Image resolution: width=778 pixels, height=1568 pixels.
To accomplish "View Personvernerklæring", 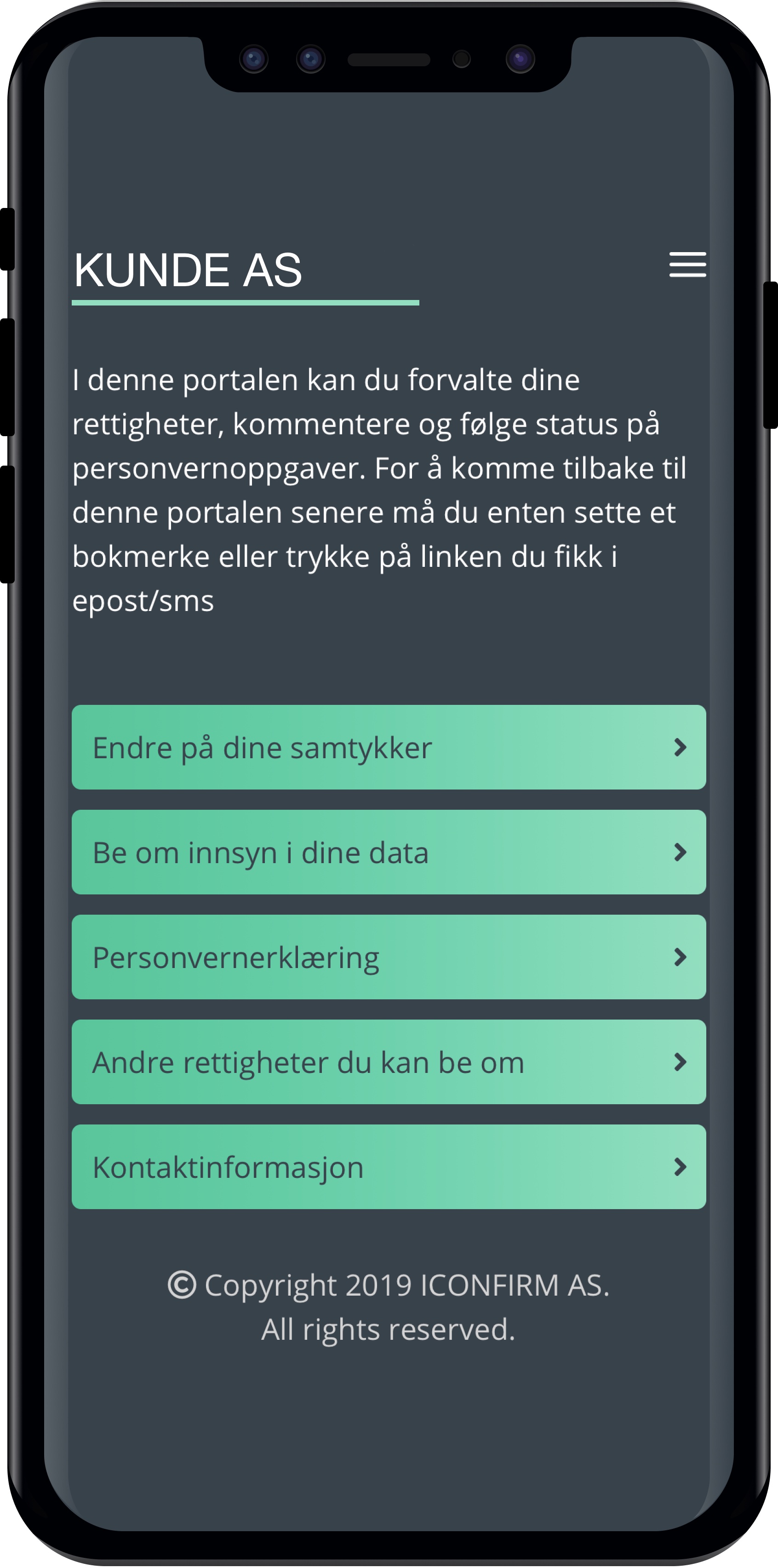I will [x=389, y=957].
